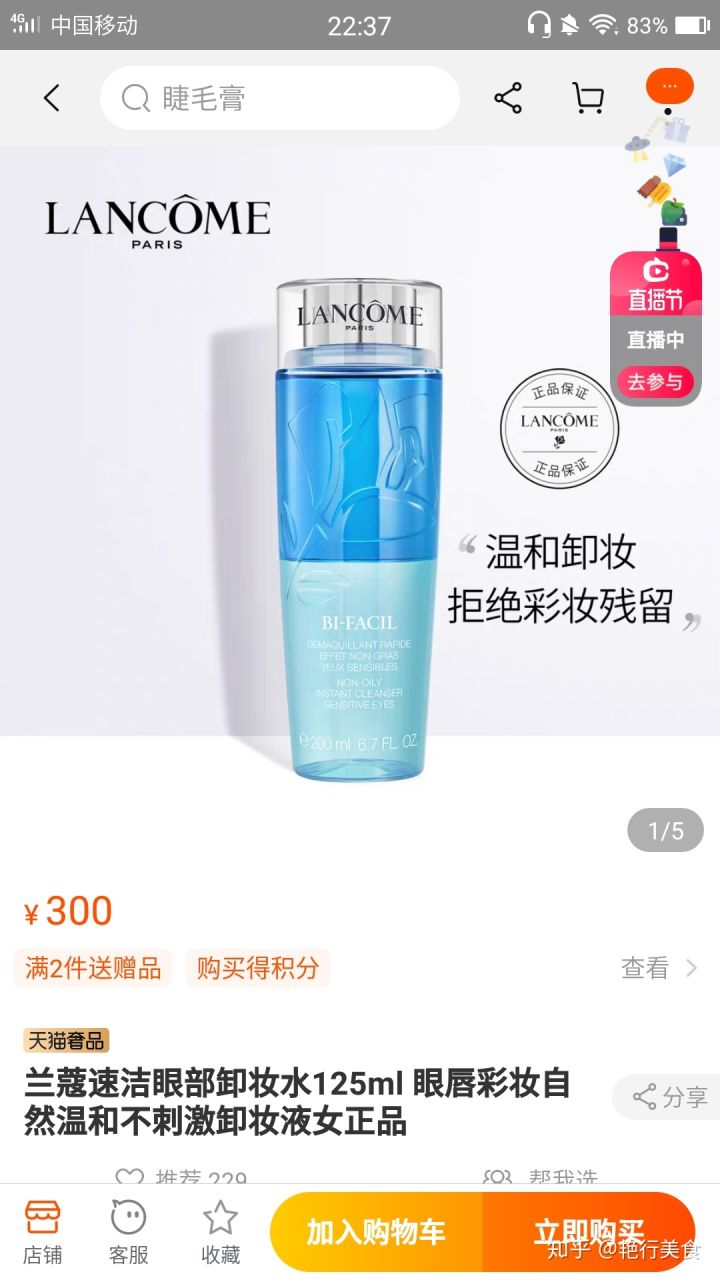Tap the 分享 button beside the title
Screen dimensions: 720x1280
pos(670,1097)
